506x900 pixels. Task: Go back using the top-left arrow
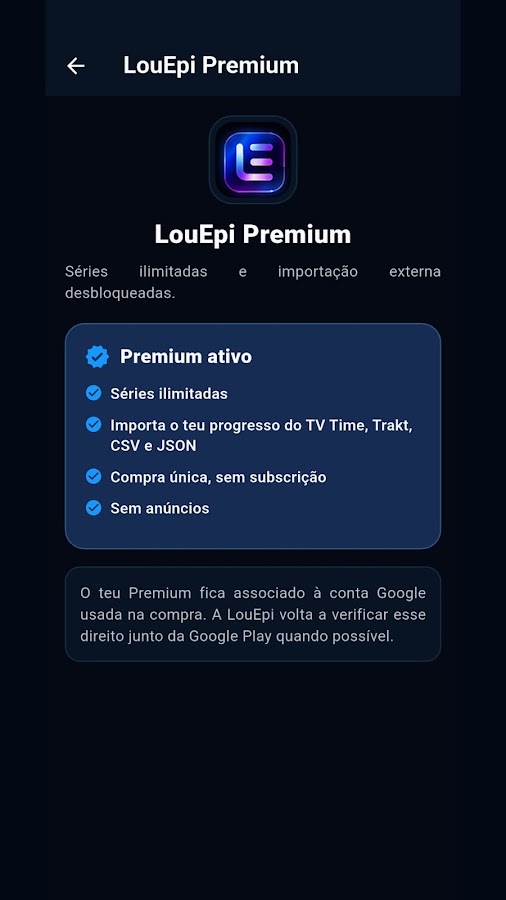click(76, 66)
